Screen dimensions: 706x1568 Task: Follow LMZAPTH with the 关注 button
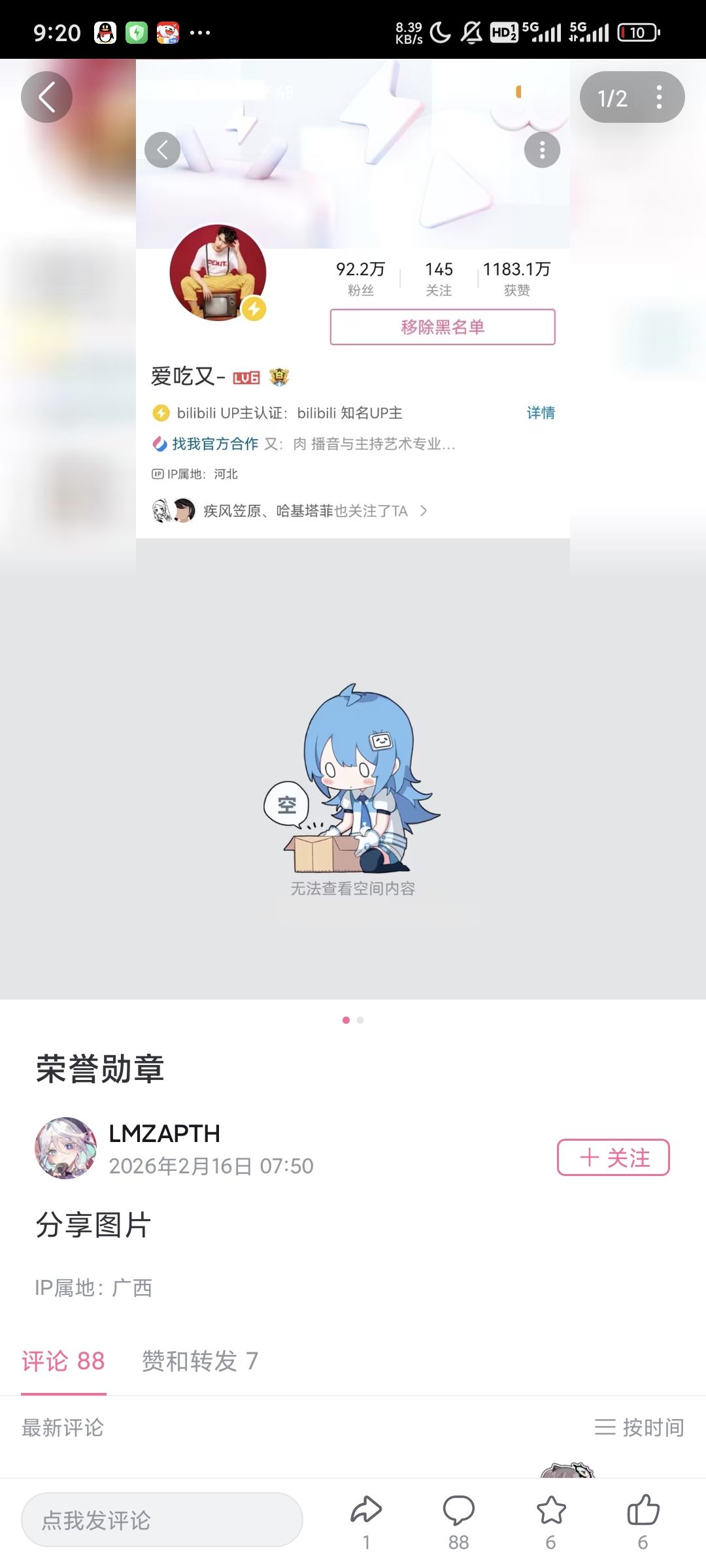613,1157
